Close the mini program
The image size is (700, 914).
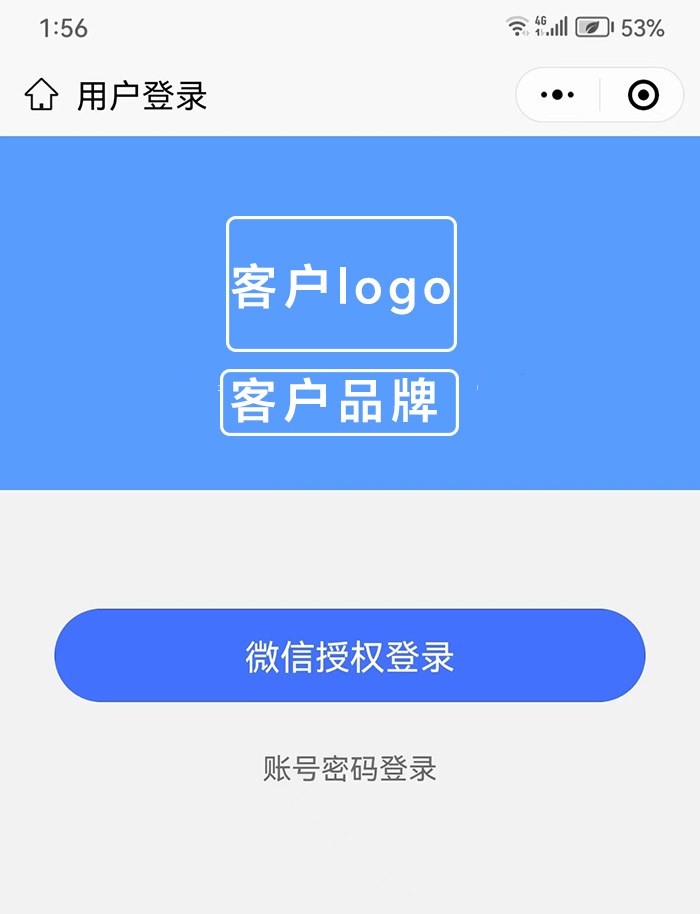point(642,96)
